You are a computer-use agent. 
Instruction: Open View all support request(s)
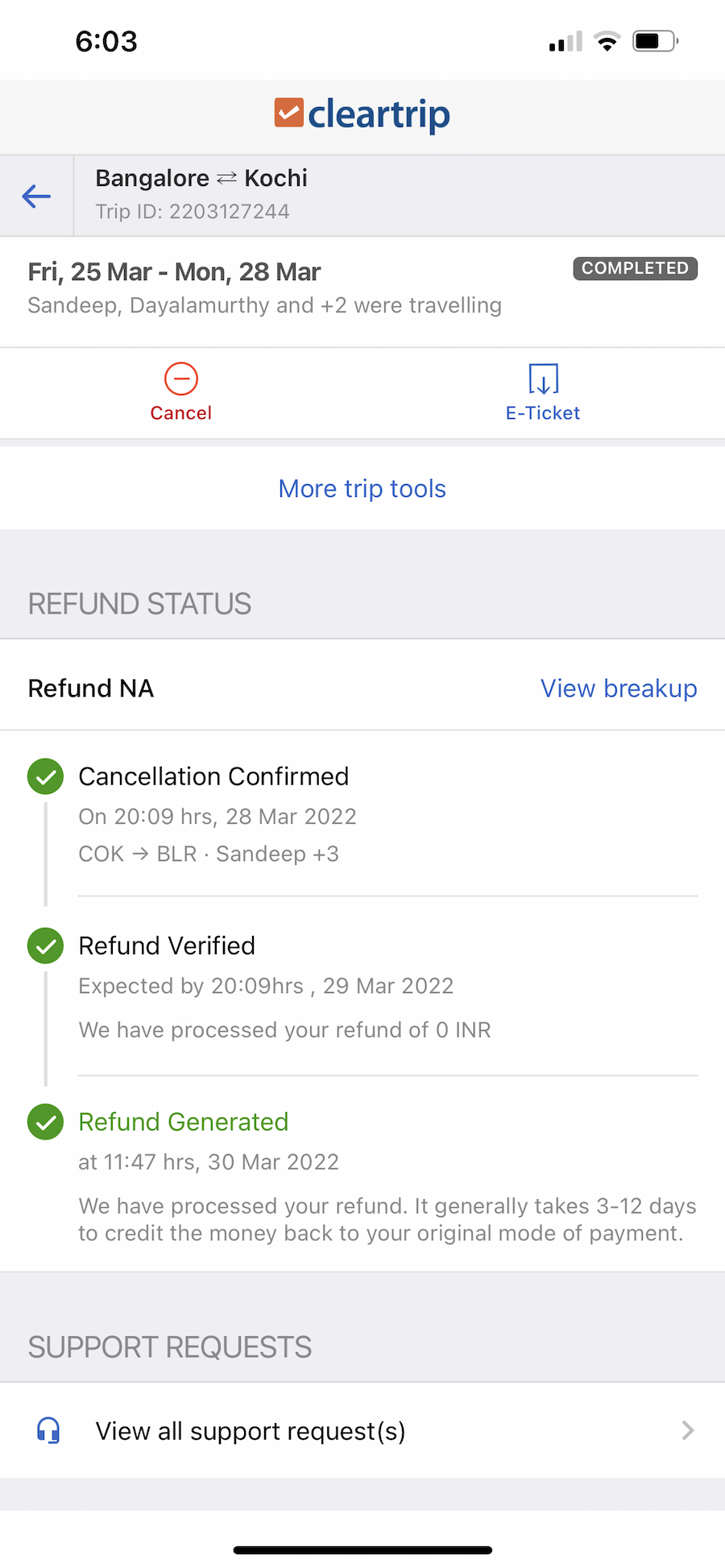pyautogui.click(x=362, y=1430)
